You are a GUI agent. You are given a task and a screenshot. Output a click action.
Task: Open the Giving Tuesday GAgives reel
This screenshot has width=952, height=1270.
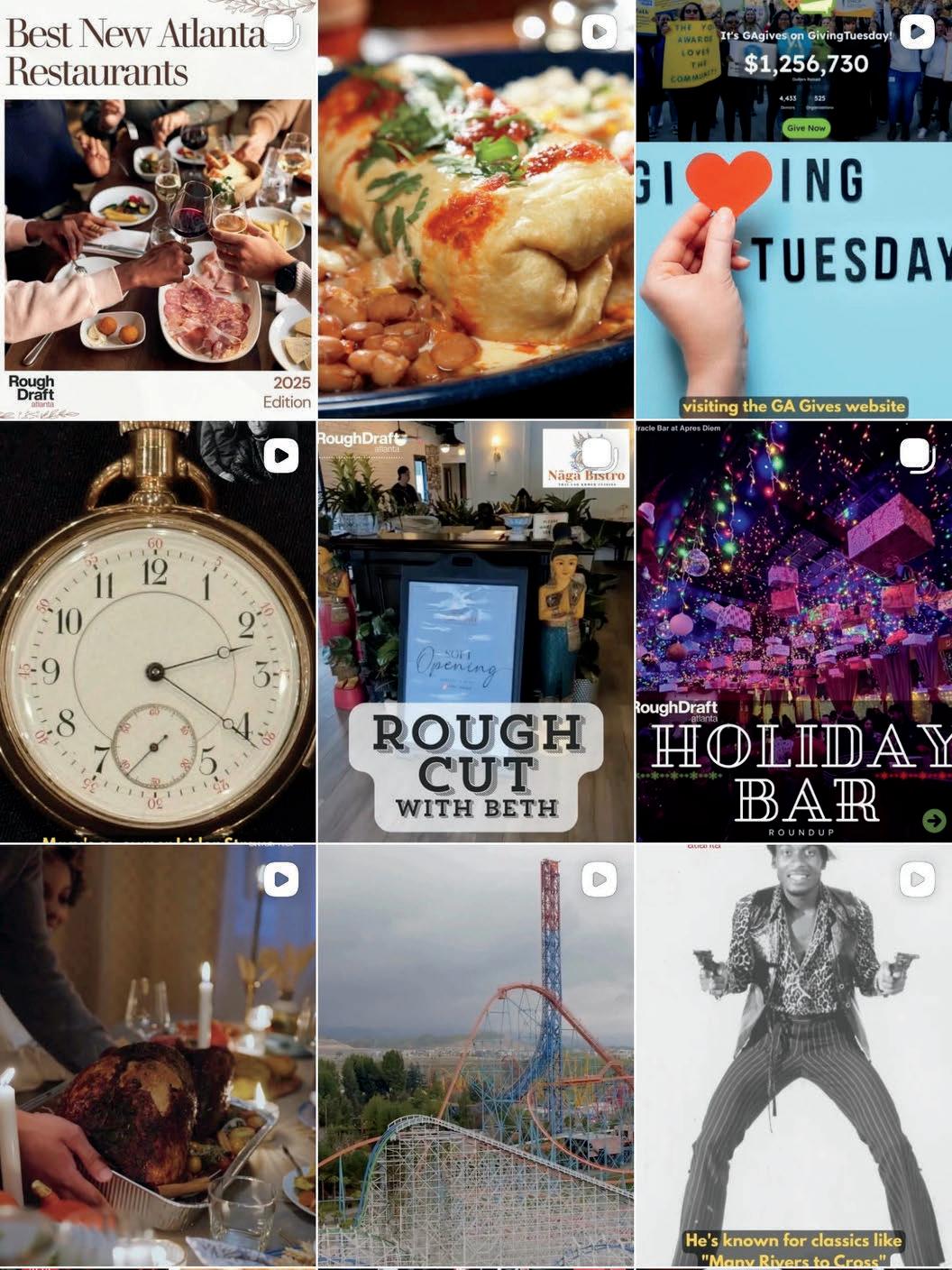(793, 209)
